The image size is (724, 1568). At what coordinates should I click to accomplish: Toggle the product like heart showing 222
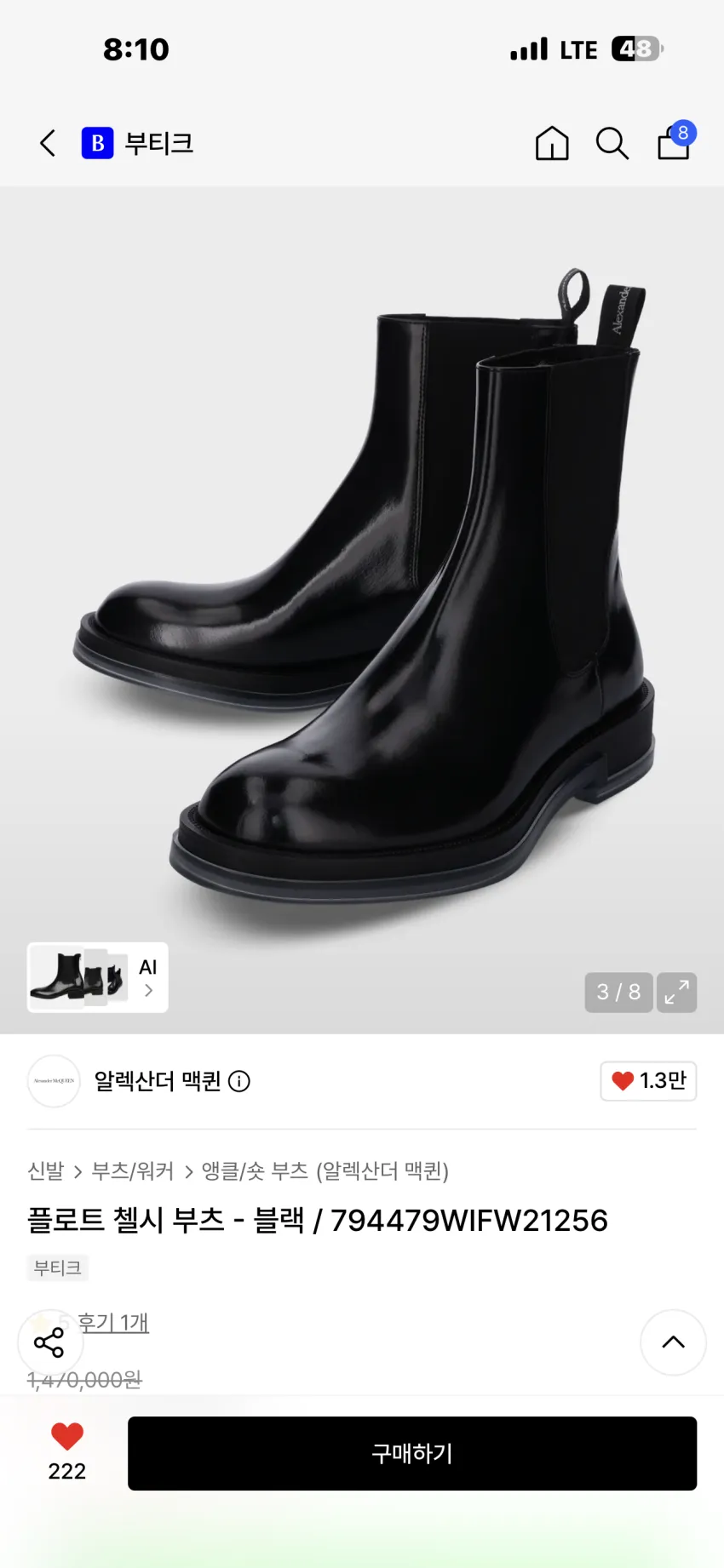click(x=67, y=1452)
